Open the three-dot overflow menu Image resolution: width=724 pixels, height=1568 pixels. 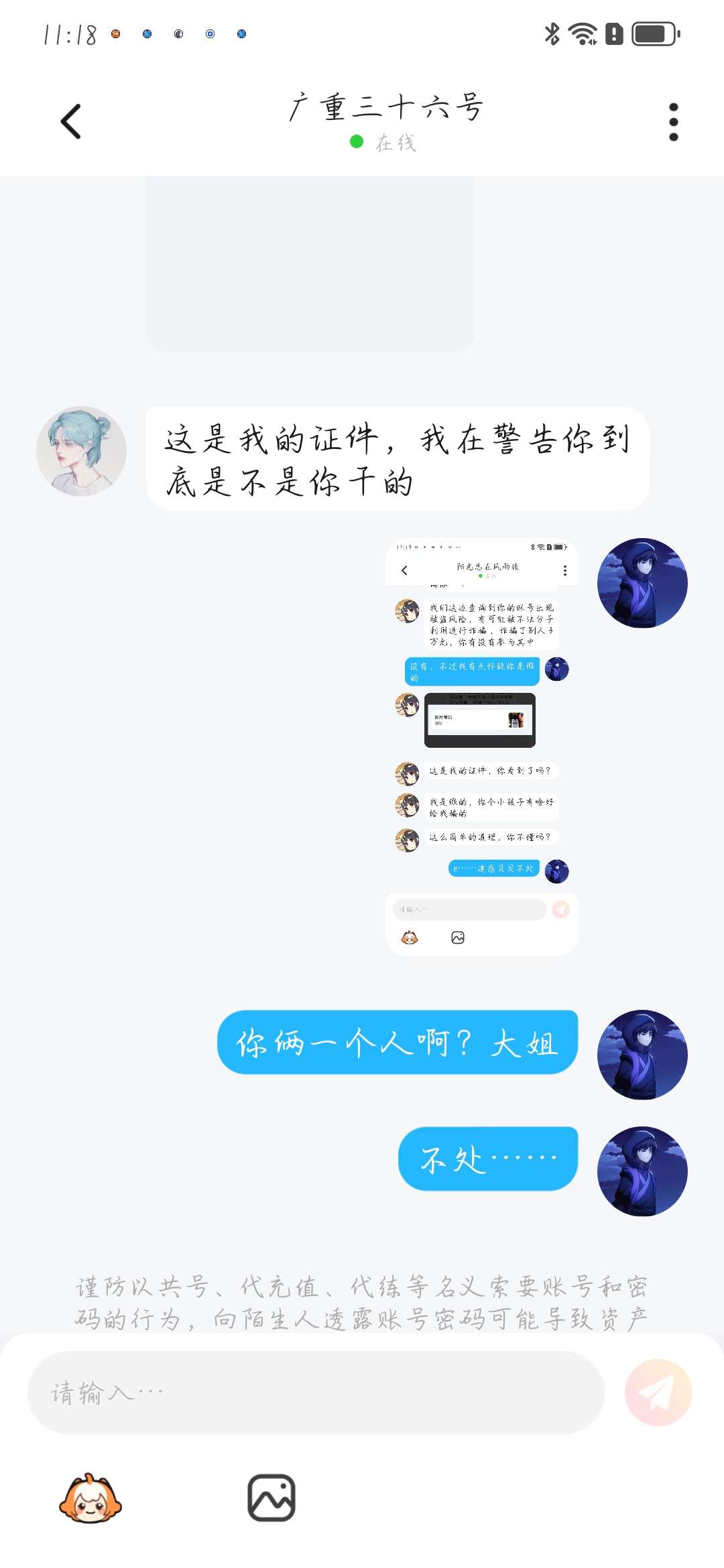673,122
